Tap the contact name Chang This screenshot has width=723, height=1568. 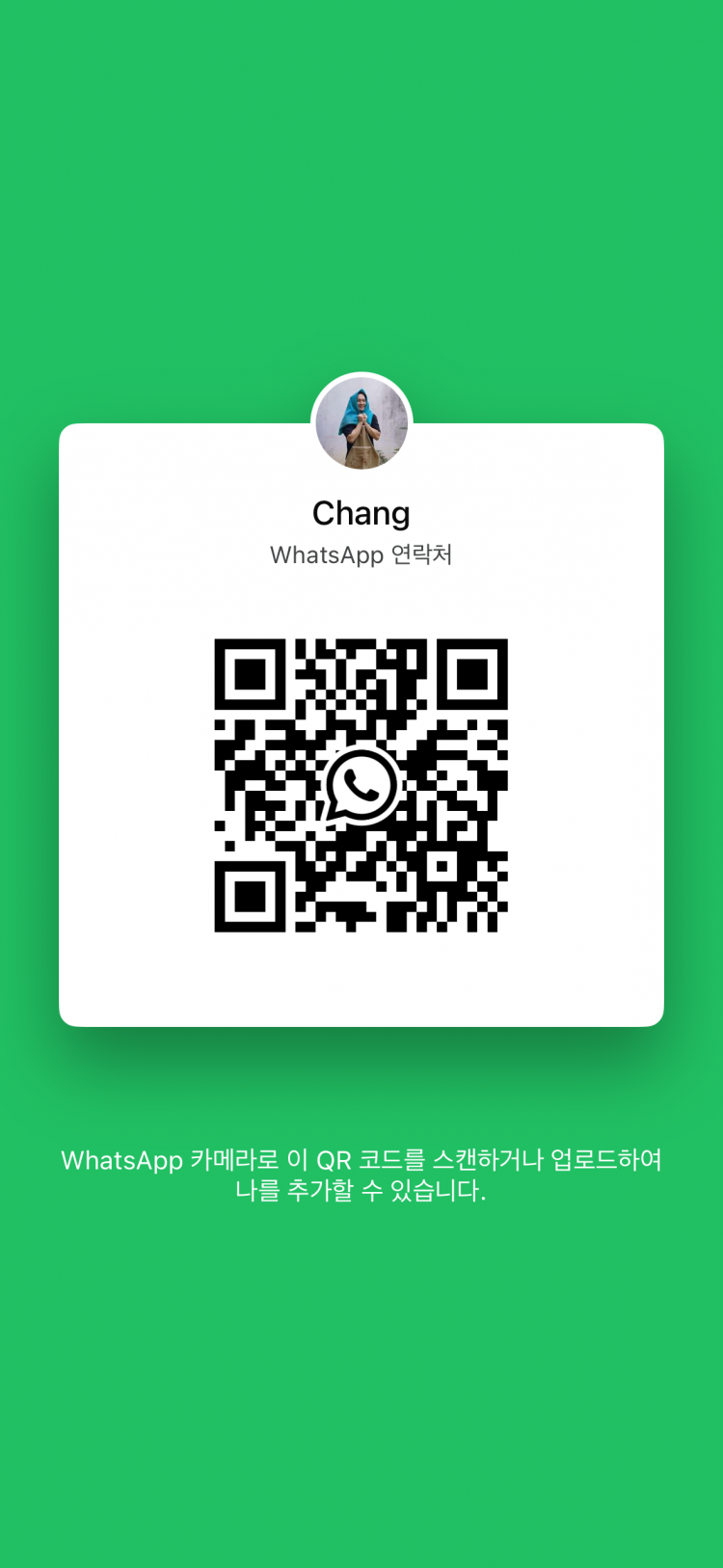[x=361, y=513]
